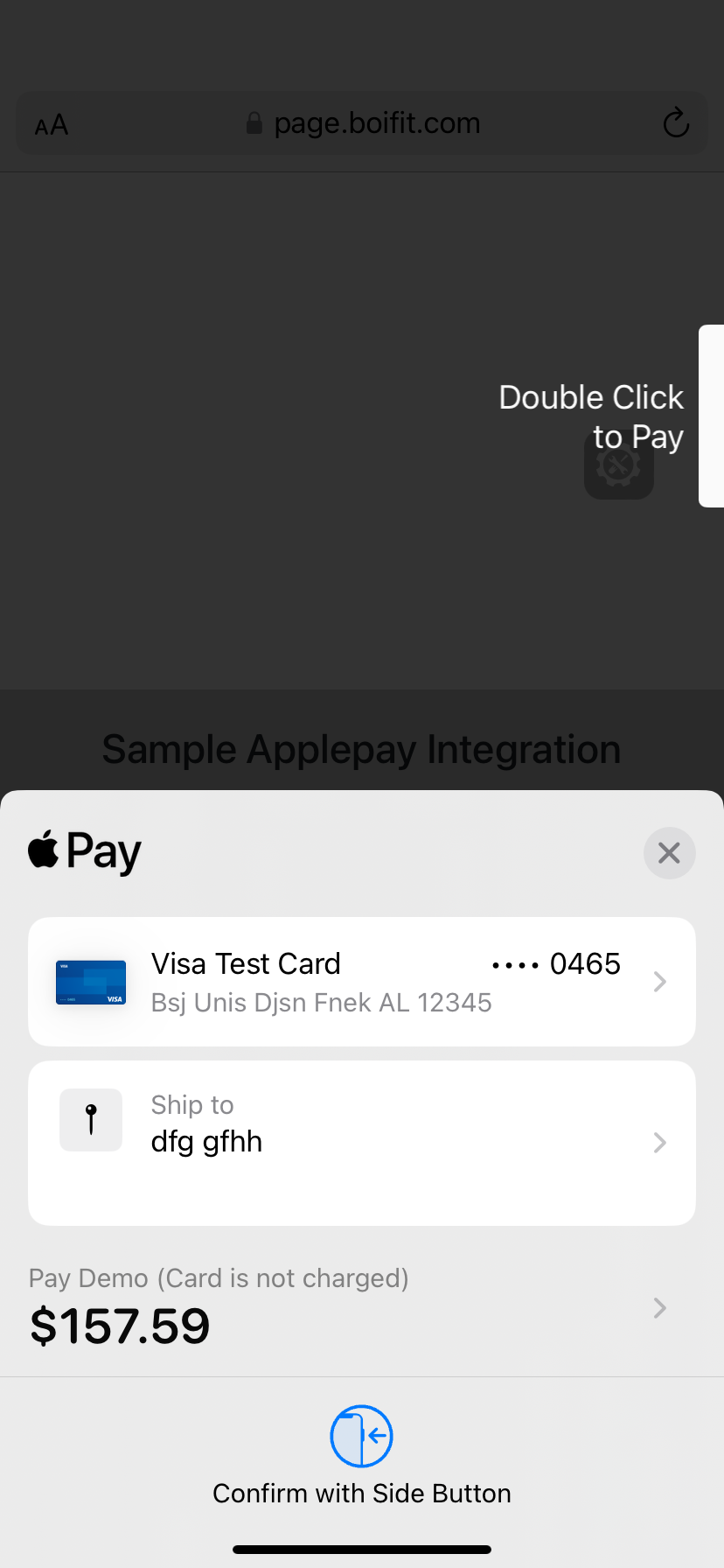This screenshot has height=1568, width=724.
Task: Tap the page.boifit.com address field
Action: [378, 122]
